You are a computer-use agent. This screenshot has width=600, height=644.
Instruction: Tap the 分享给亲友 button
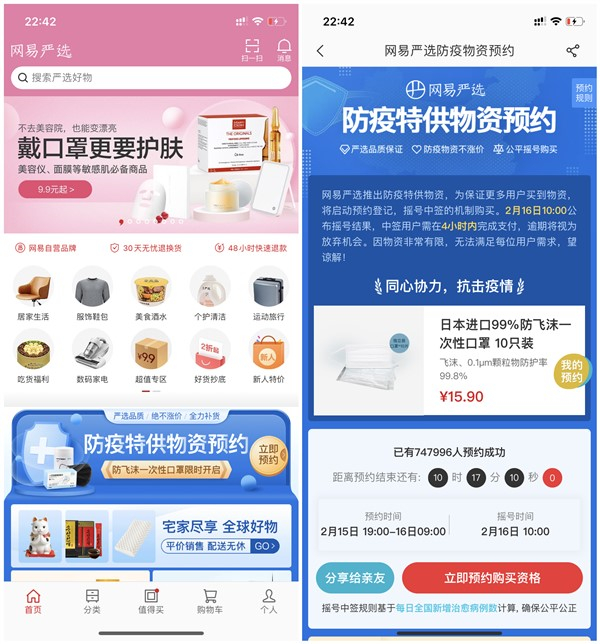coord(355,577)
